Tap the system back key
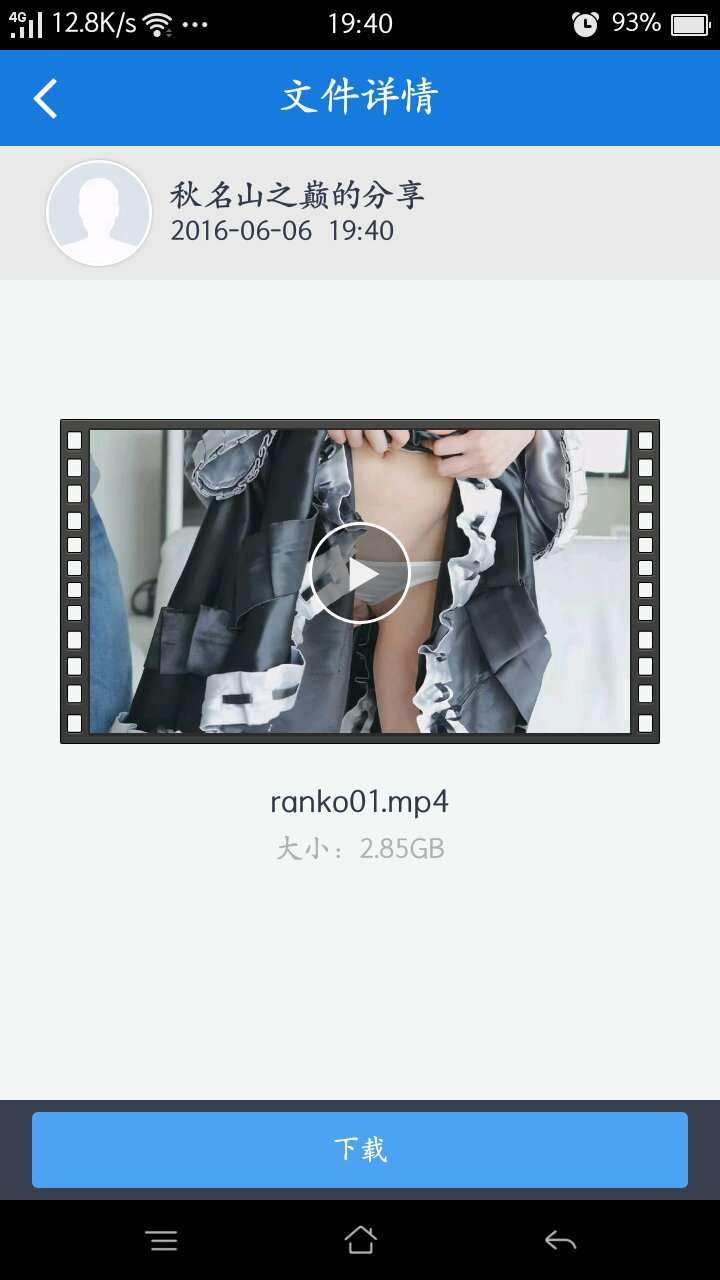This screenshot has height=1280, width=720. 560,1241
